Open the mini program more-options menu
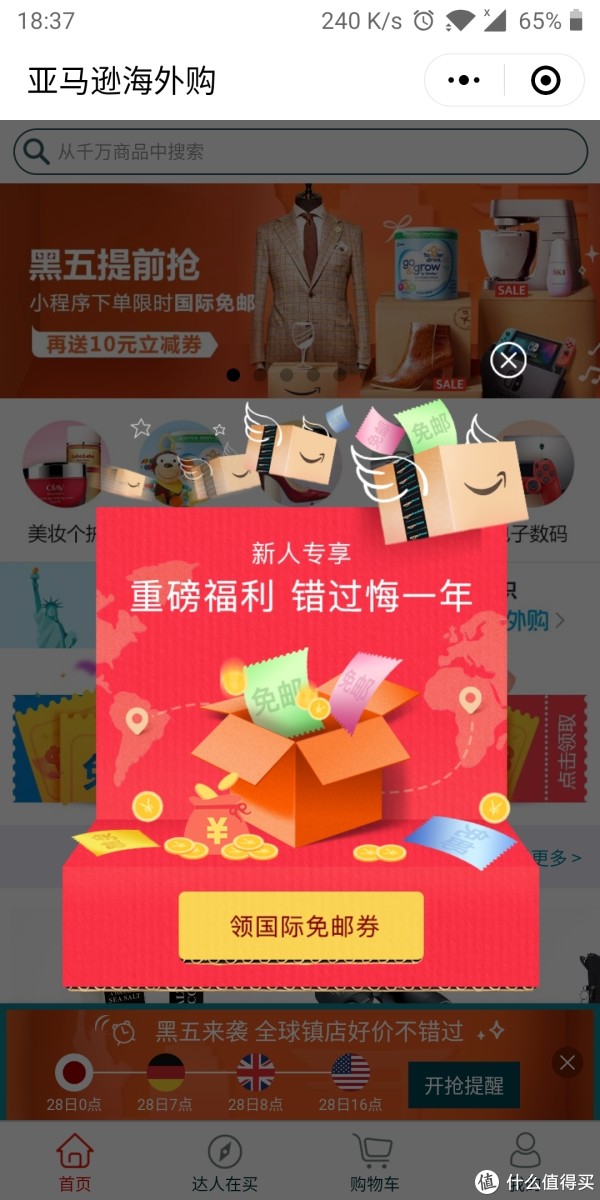Viewport: 600px width, 1200px height. 464,80
